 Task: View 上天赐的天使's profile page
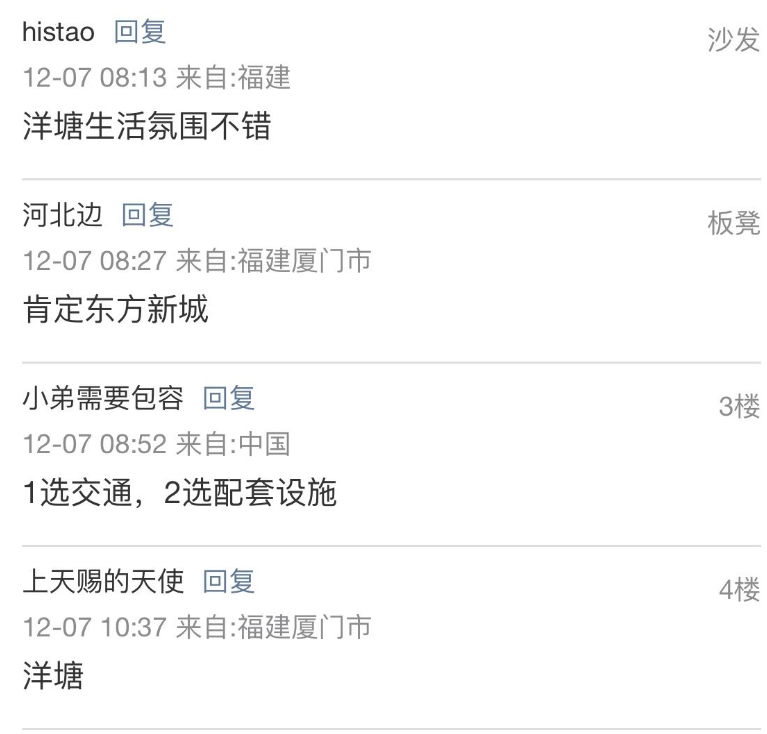click(x=103, y=581)
